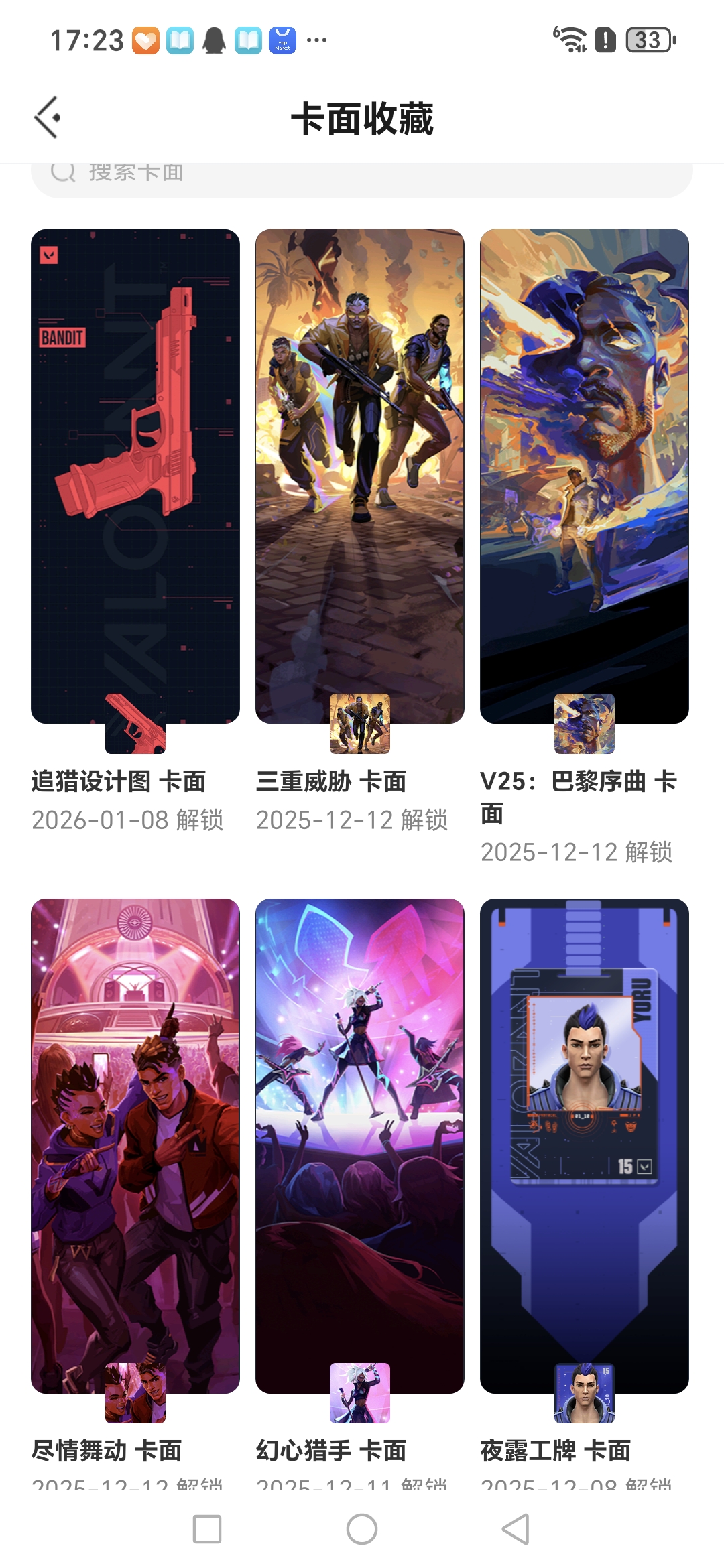
Task: Open the 追猎设计图 card
Action: (135, 476)
